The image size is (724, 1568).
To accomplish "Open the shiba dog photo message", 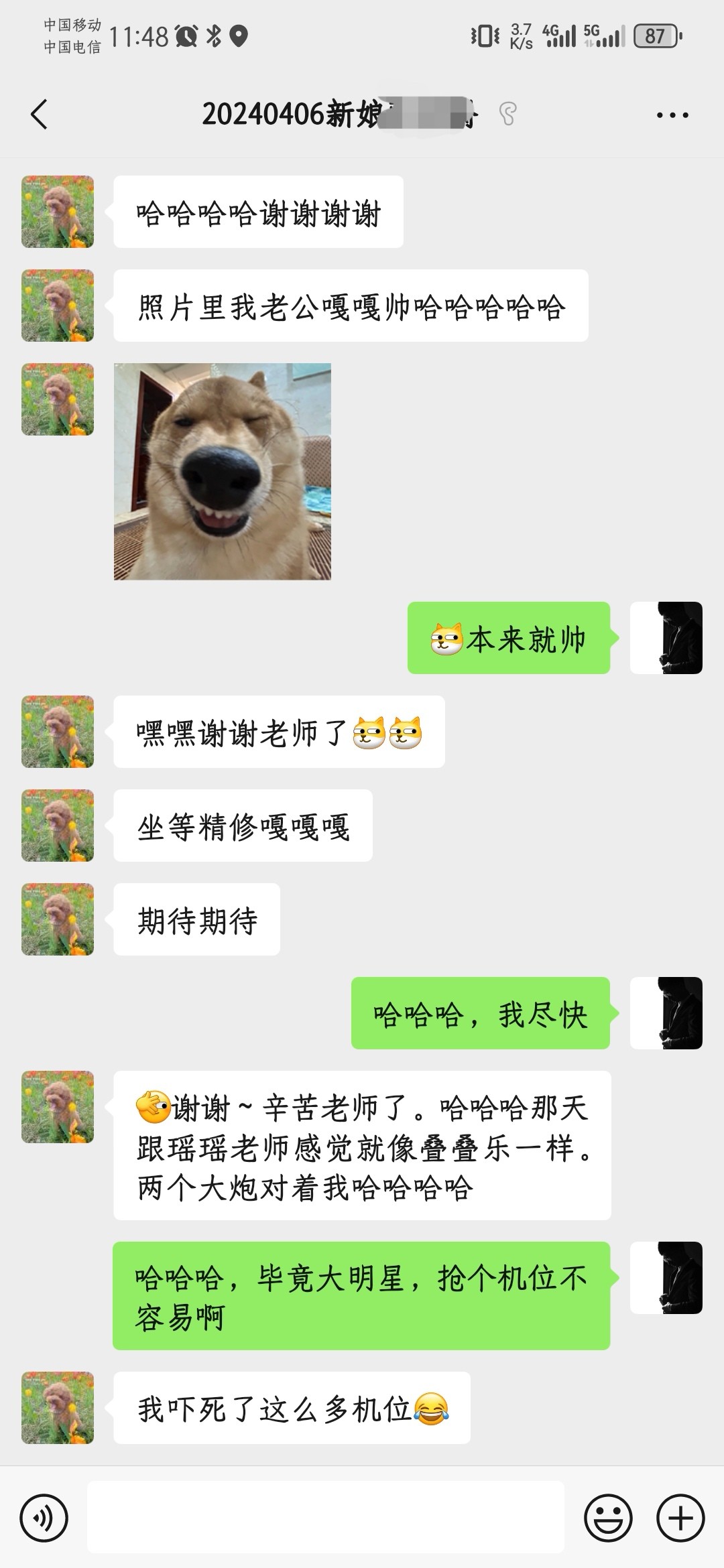I will tap(223, 472).
